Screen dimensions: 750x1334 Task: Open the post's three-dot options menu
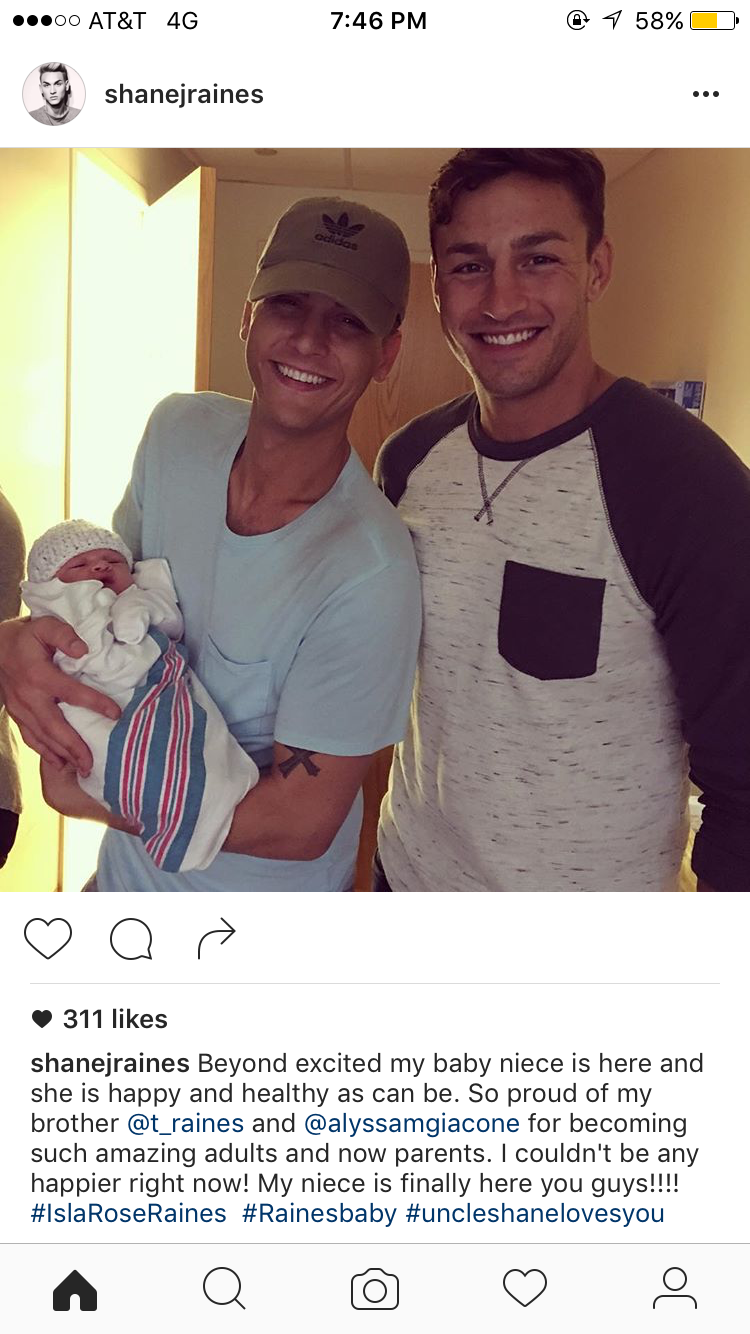705,94
